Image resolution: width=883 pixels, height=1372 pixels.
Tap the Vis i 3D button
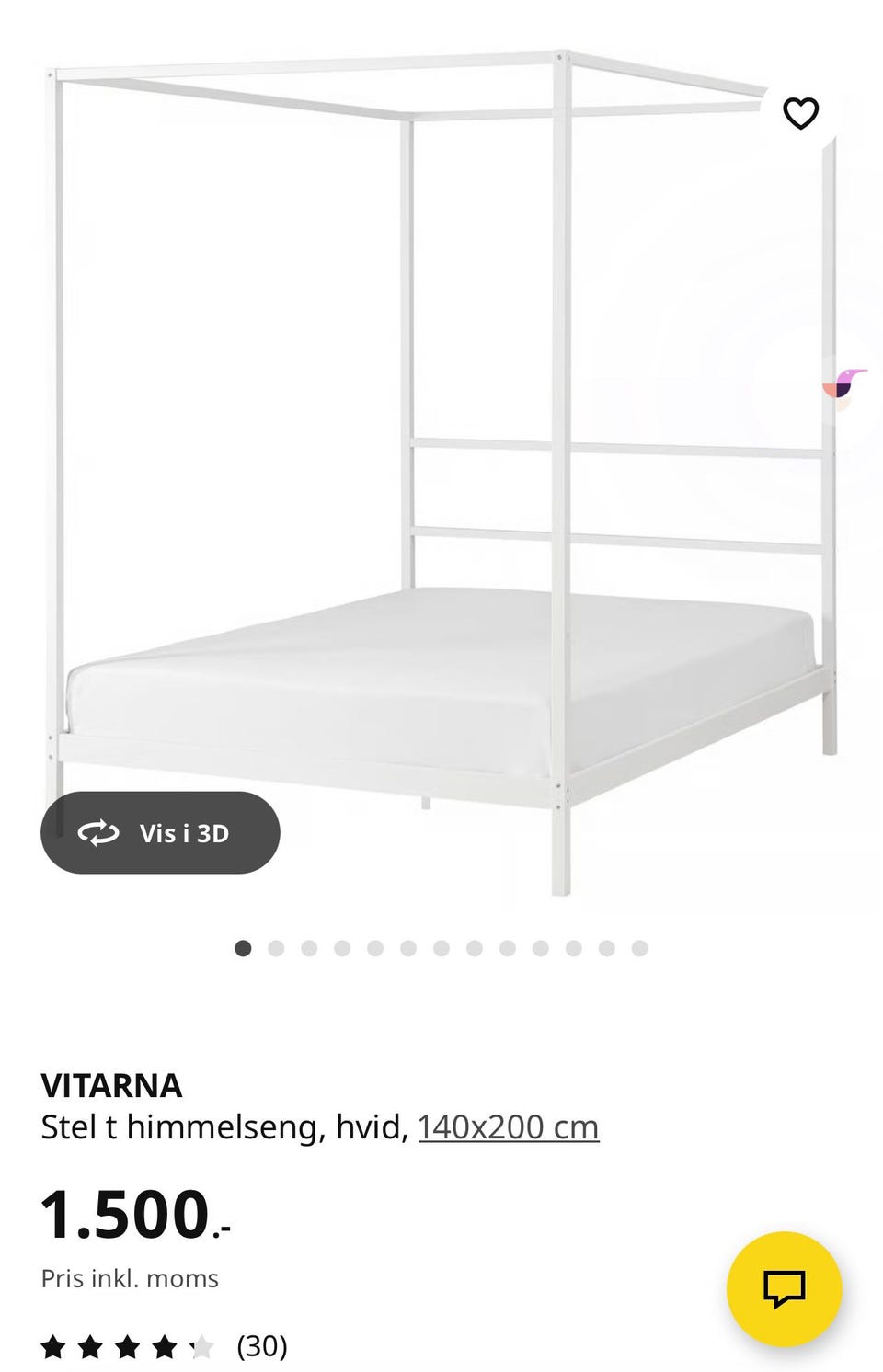pos(160,832)
